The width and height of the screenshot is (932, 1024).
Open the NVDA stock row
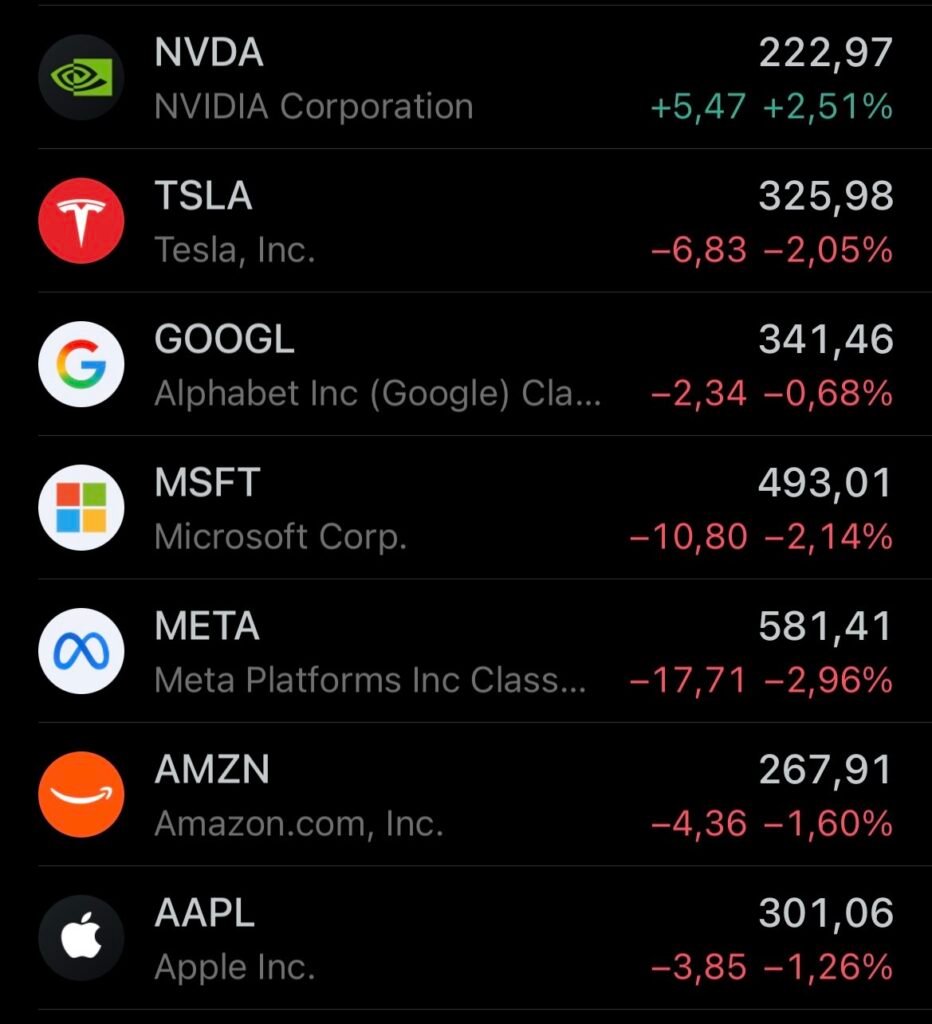(466, 77)
